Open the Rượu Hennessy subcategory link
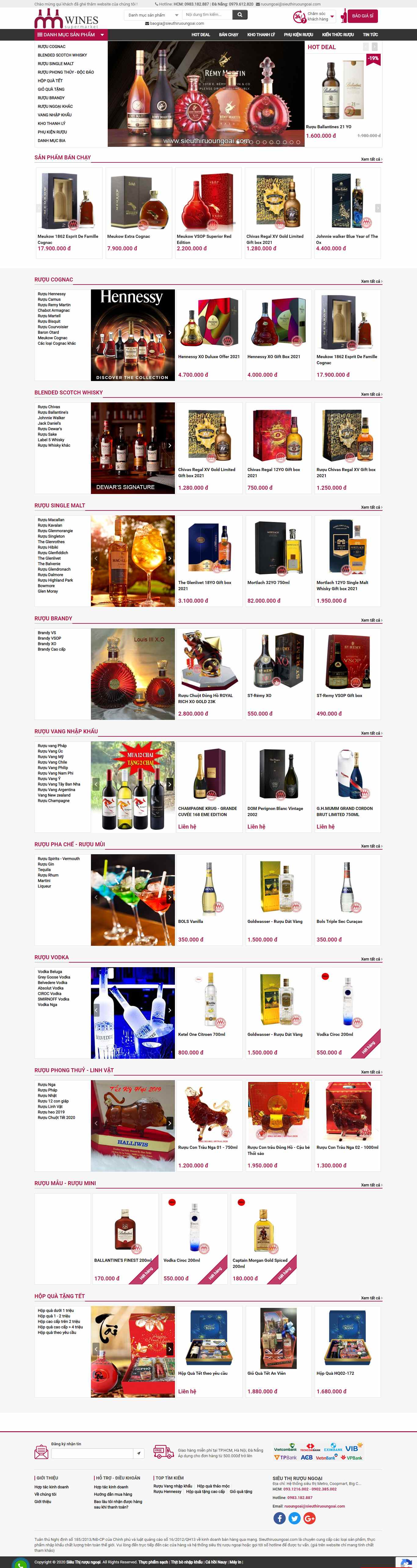This screenshot has height=1568, width=417. click(x=52, y=294)
